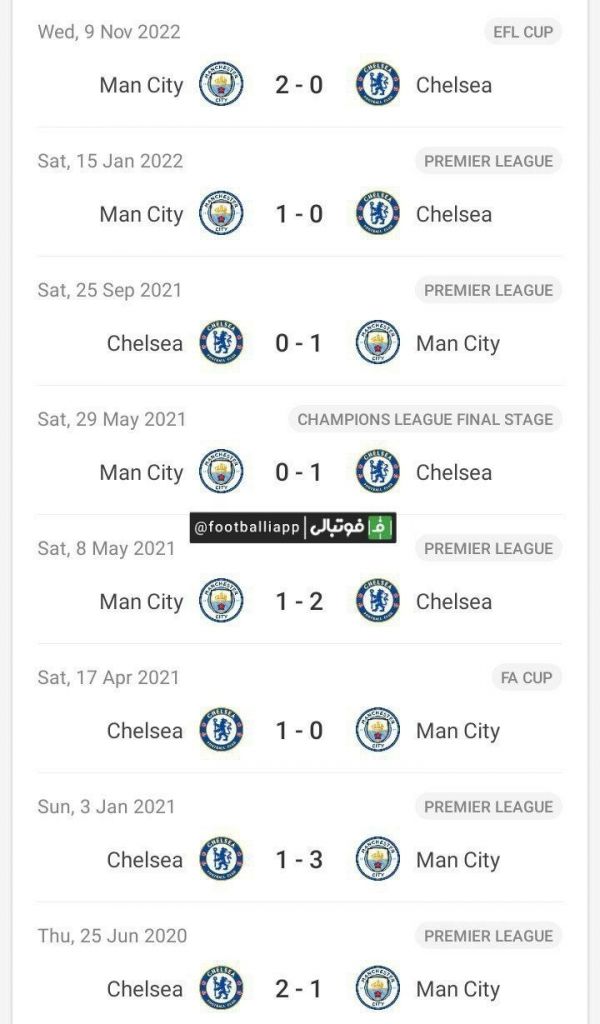The image size is (600, 1024).
Task: Select the 29 May 2021 Champions League final
Action: point(299,472)
